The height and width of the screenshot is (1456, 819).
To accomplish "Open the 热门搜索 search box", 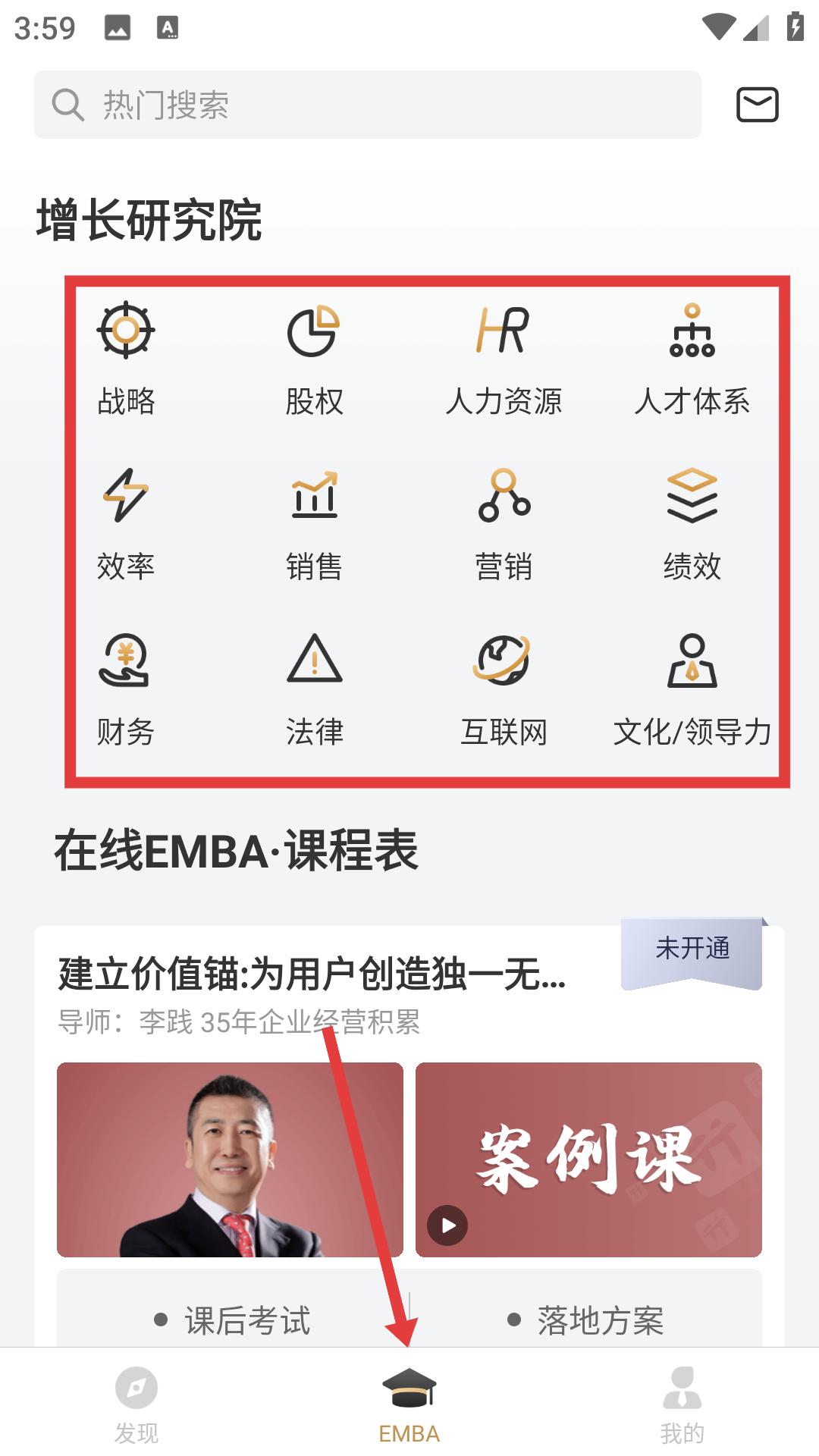I will point(367,105).
